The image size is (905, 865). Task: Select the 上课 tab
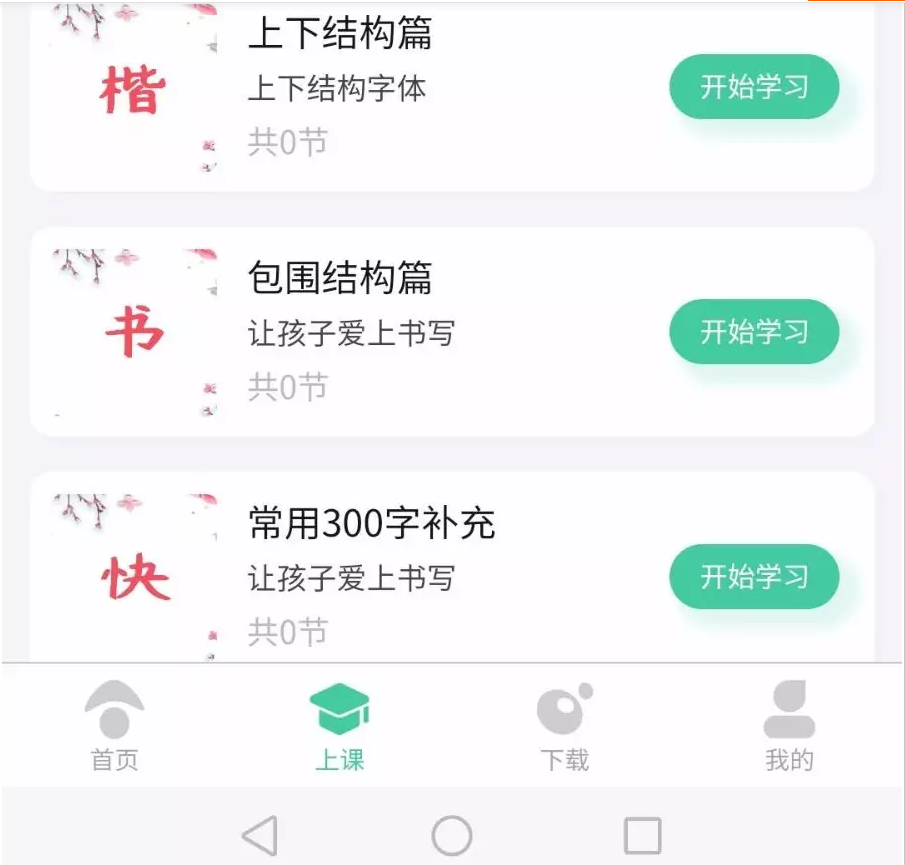339,727
